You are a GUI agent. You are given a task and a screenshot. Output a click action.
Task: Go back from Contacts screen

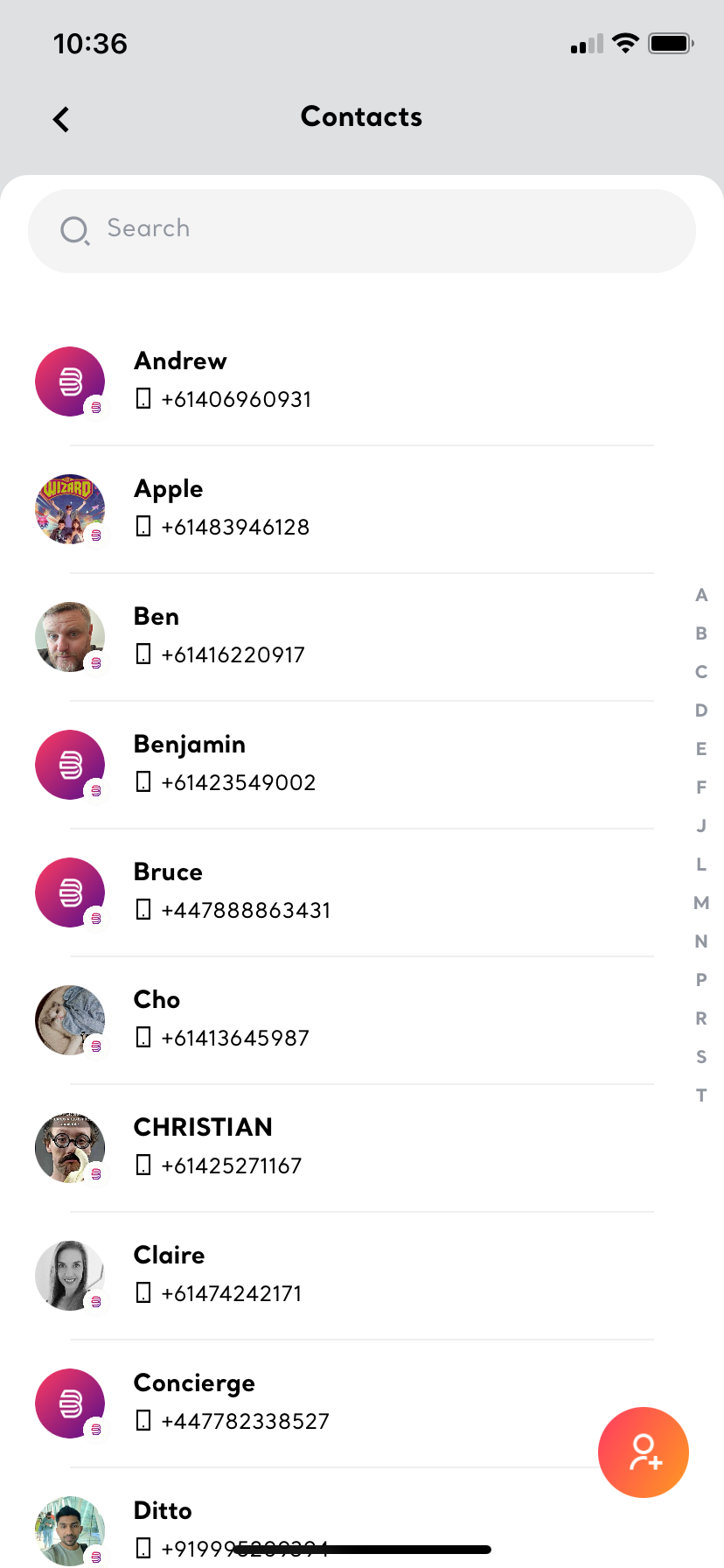pos(61,119)
